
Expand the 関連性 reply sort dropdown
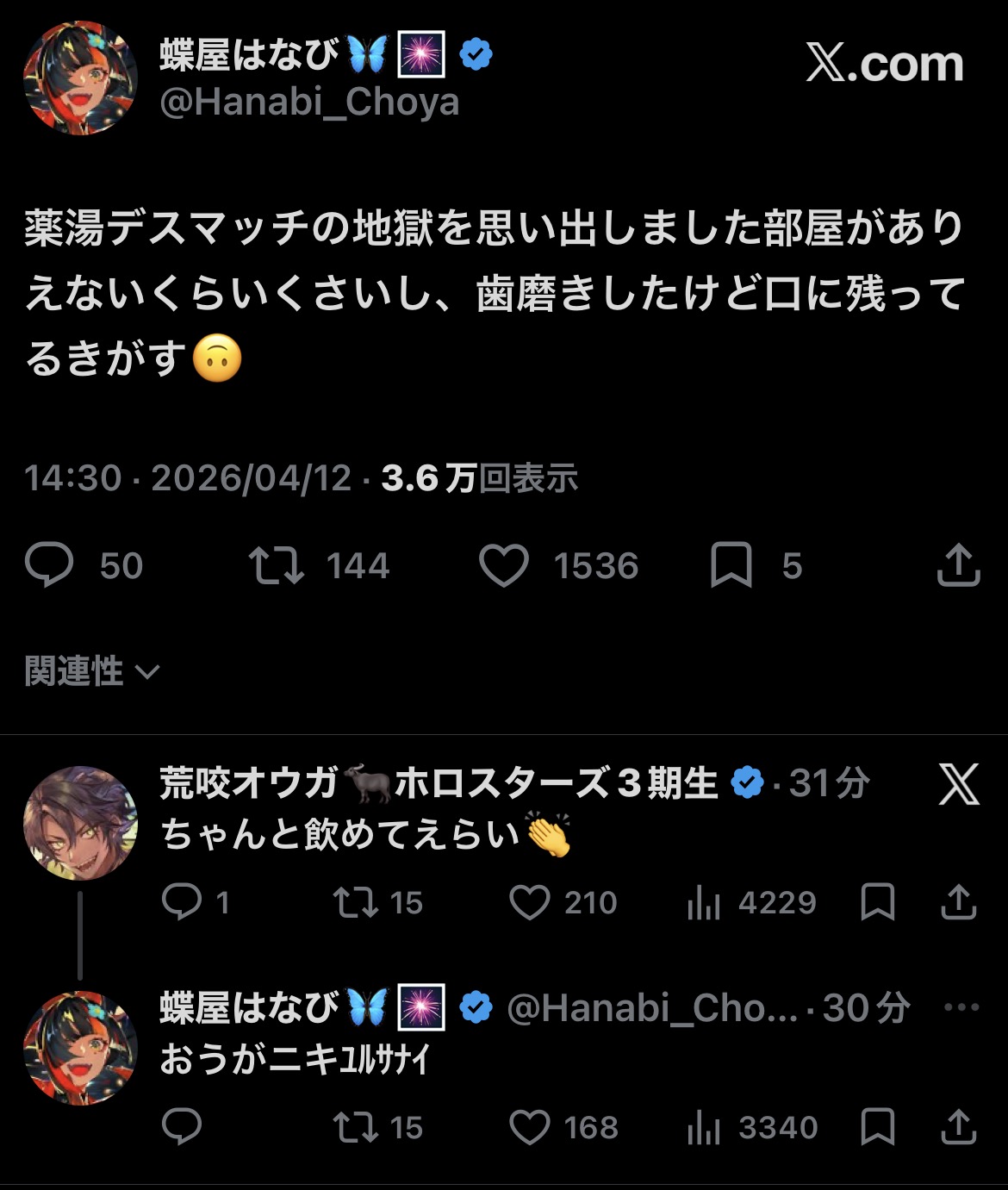pyautogui.click(x=92, y=671)
